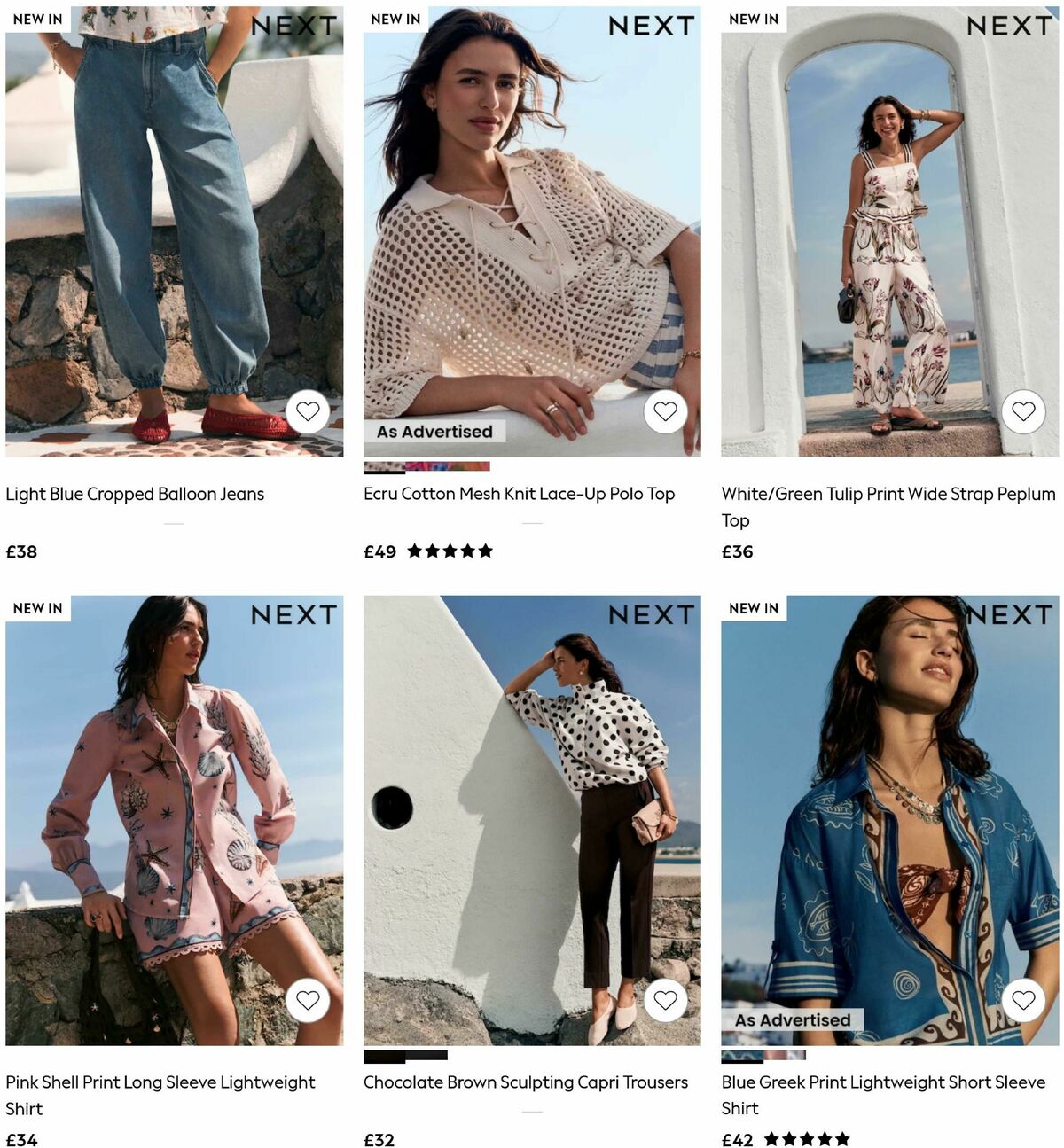Click the five-star rating under the £49 polo top

(x=452, y=550)
